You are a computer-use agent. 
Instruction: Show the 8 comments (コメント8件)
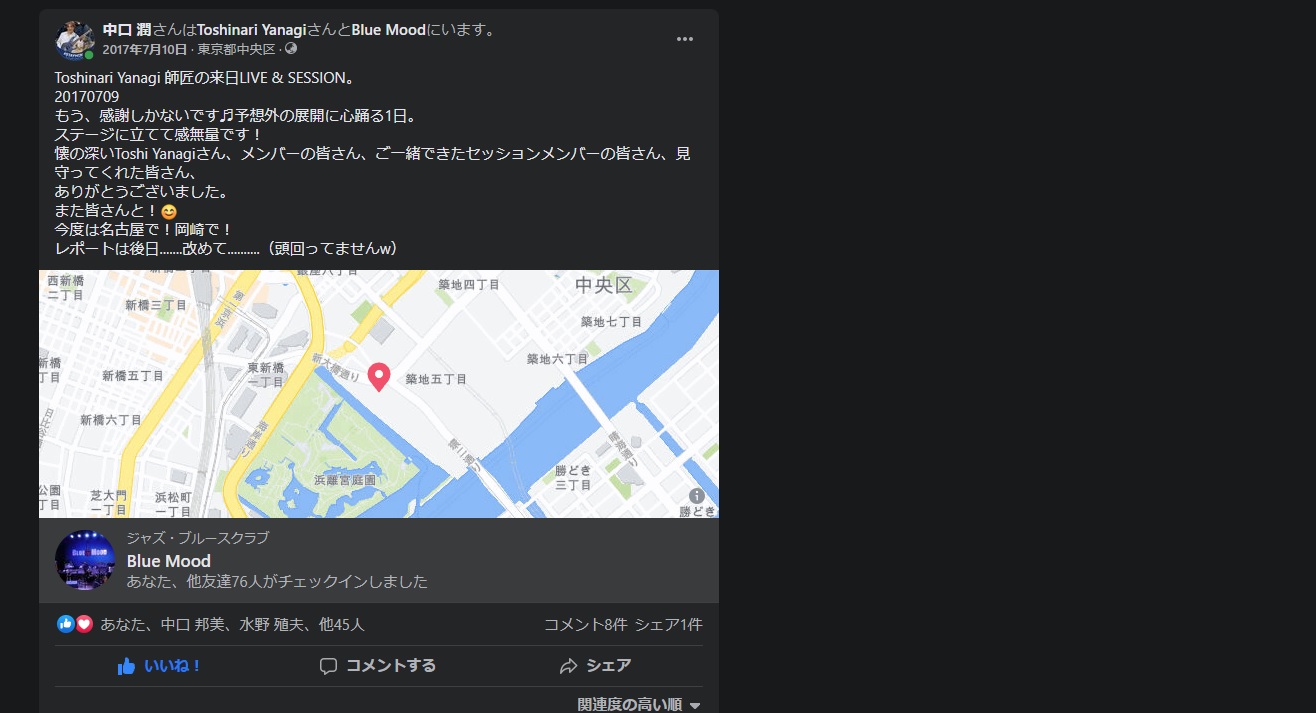585,624
